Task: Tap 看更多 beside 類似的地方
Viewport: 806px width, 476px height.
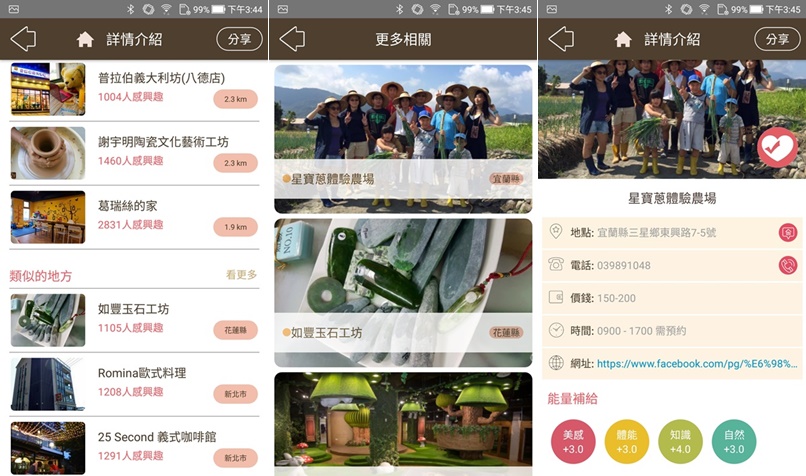Action: [x=241, y=275]
